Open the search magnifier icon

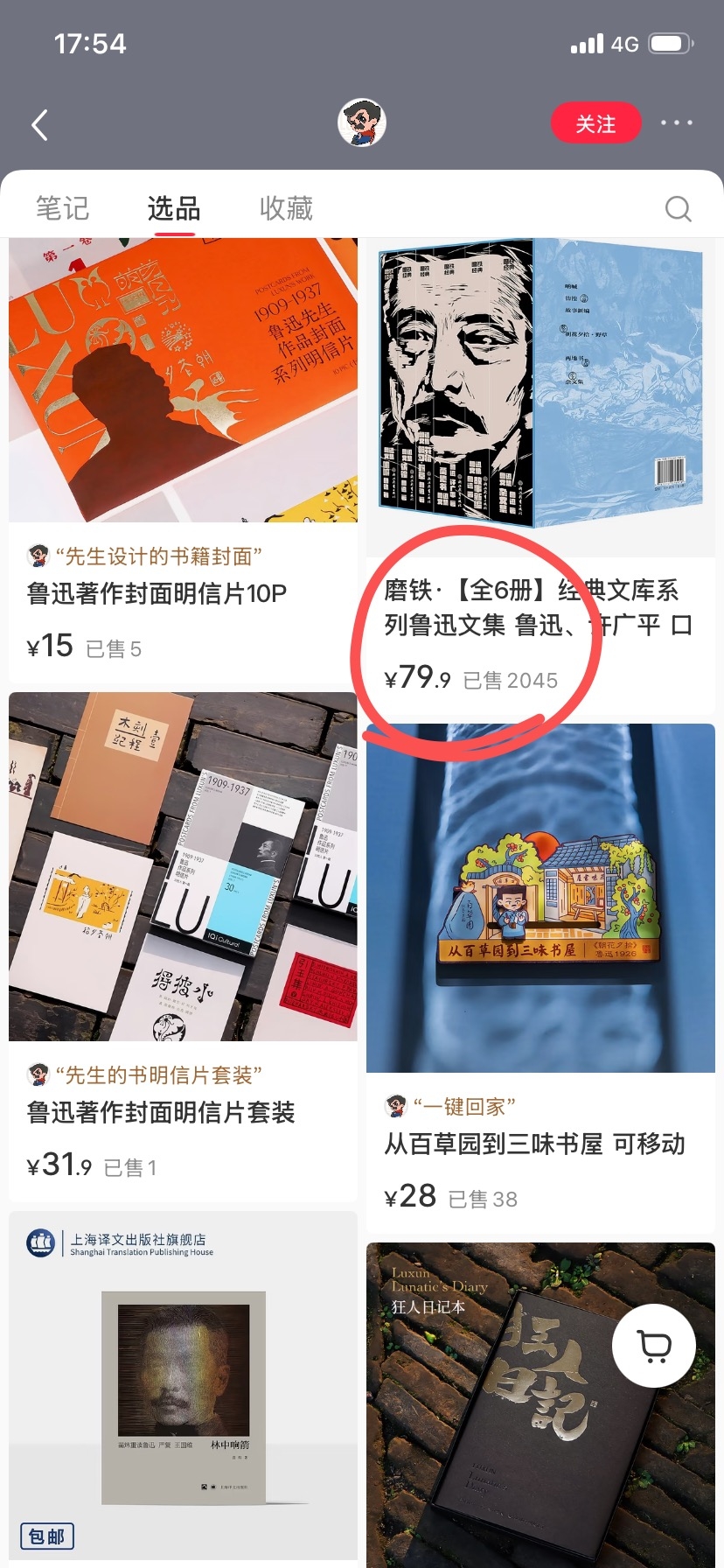pos(679,208)
